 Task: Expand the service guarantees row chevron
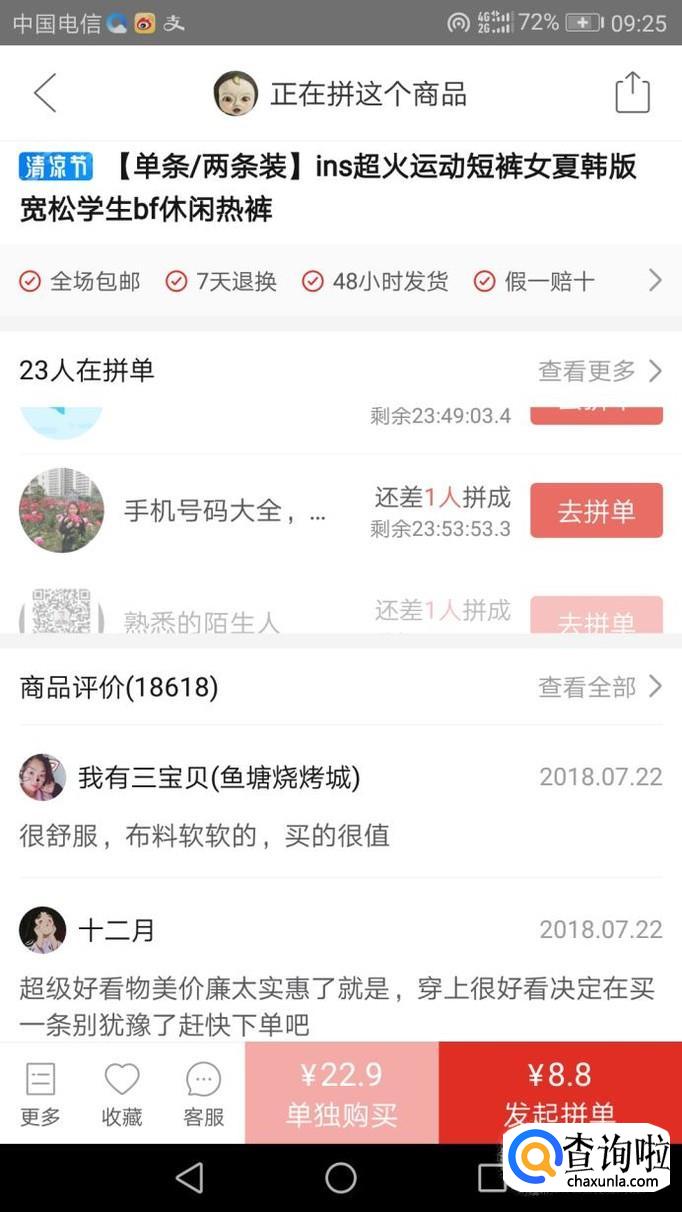click(x=655, y=281)
